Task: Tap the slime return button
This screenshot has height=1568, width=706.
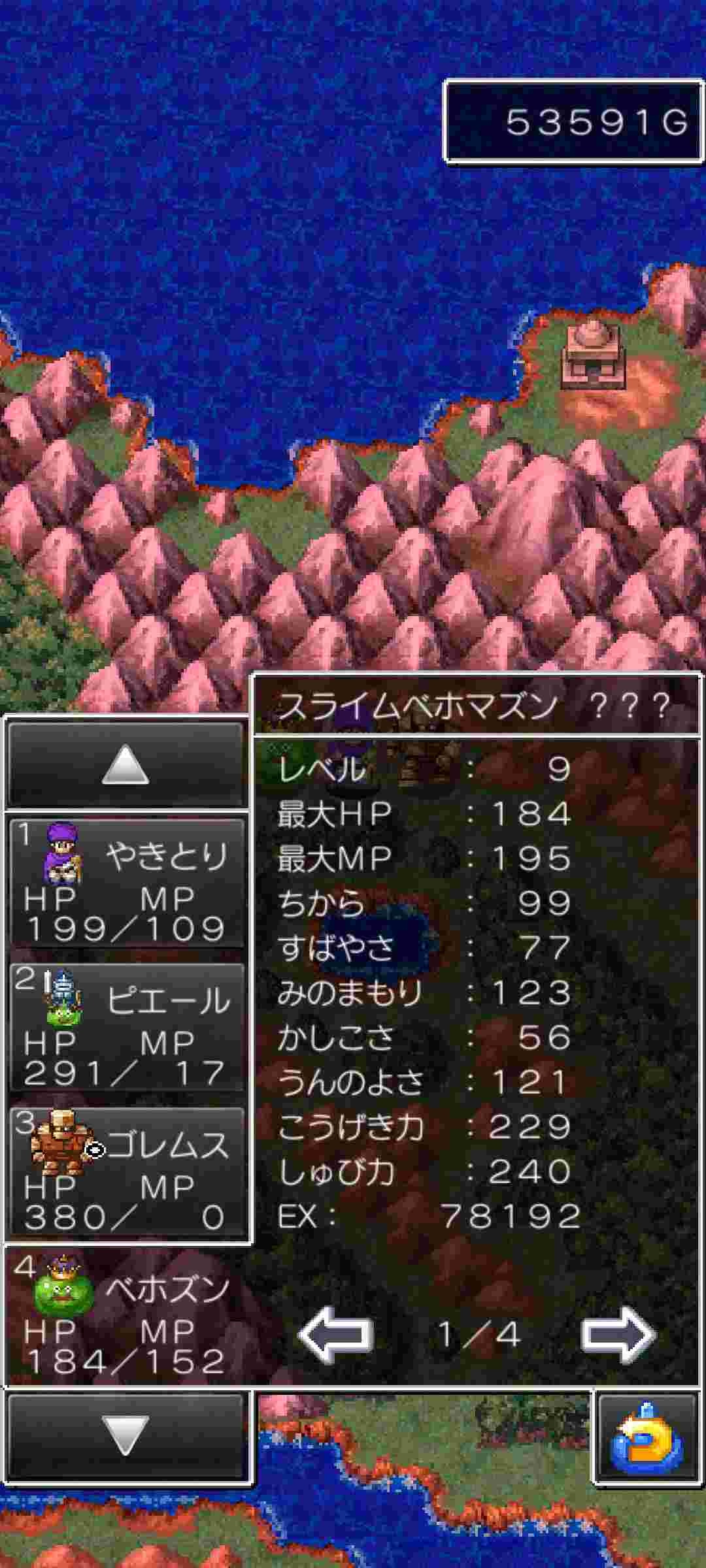Action: tap(647, 1437)
